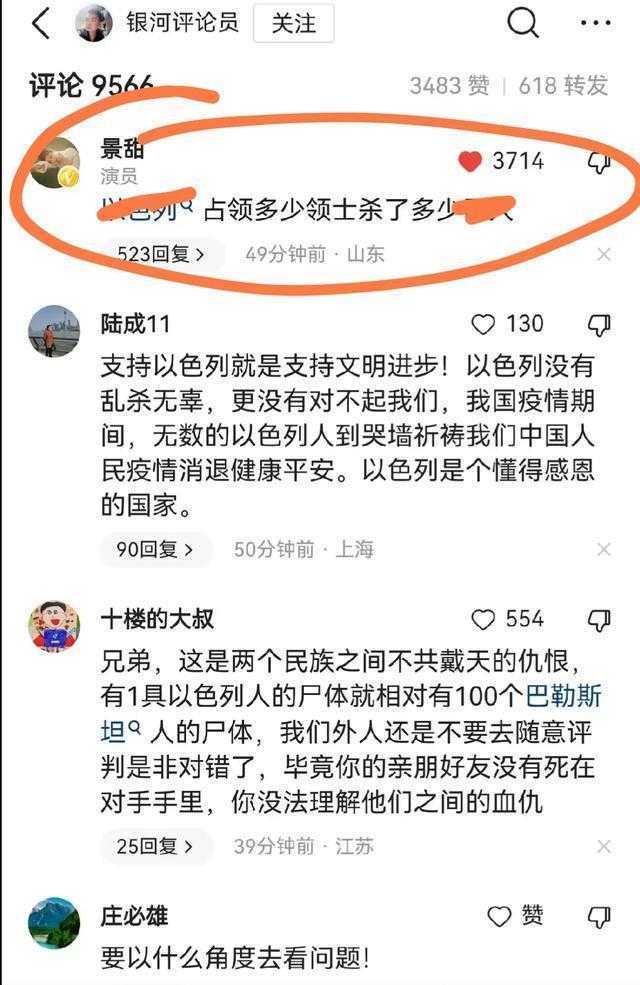Like 庄必雄's comment
640x985 pixels.
tap(499, 916)
